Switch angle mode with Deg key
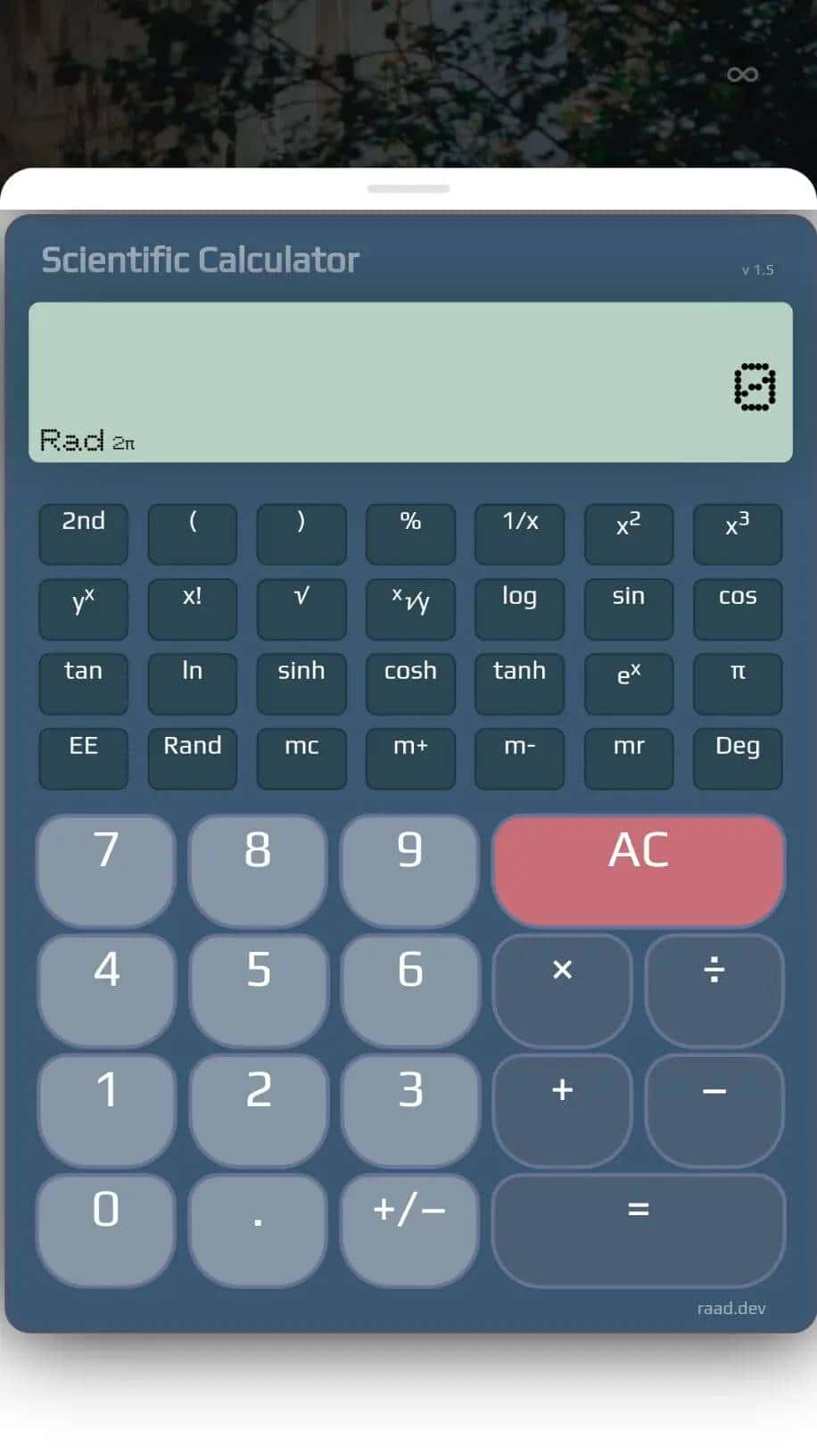 click(x=737, y=757)
